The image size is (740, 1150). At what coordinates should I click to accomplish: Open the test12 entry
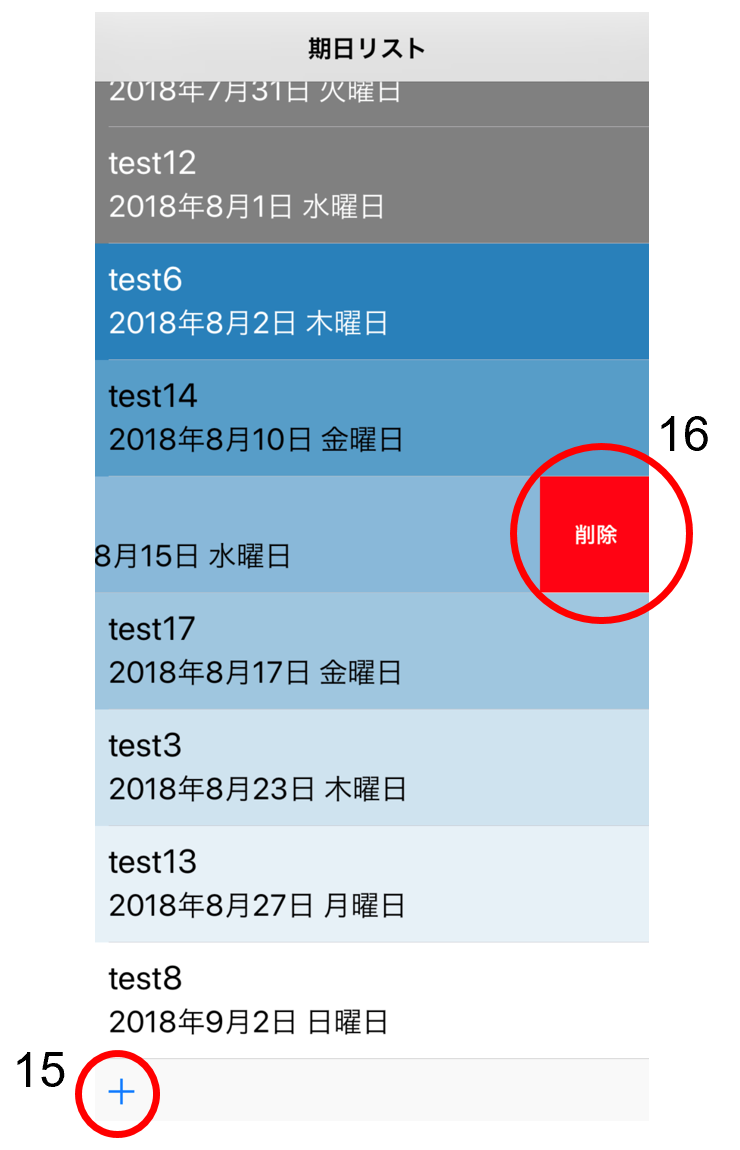[x=371, y=185]
